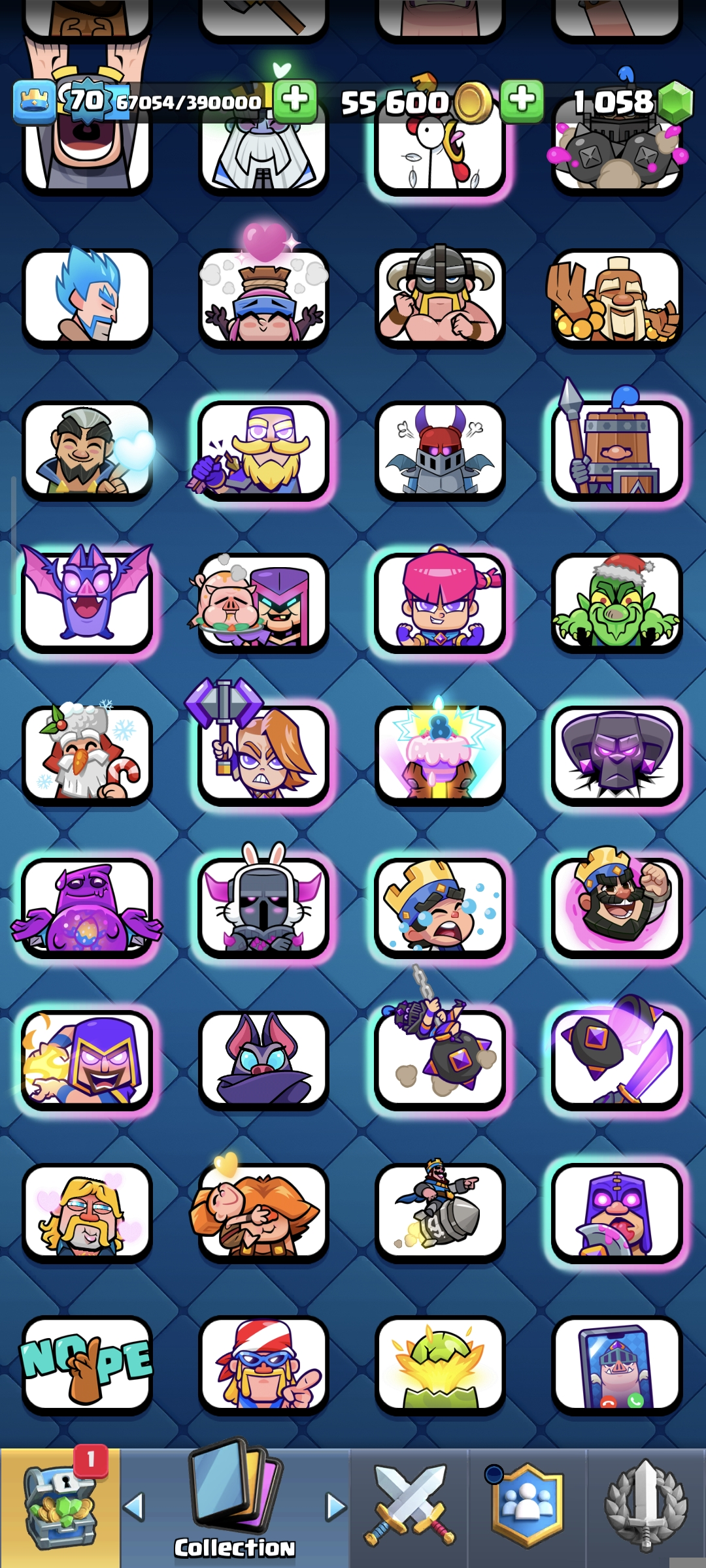Add gold with the coin plus button

pos(522,101)
